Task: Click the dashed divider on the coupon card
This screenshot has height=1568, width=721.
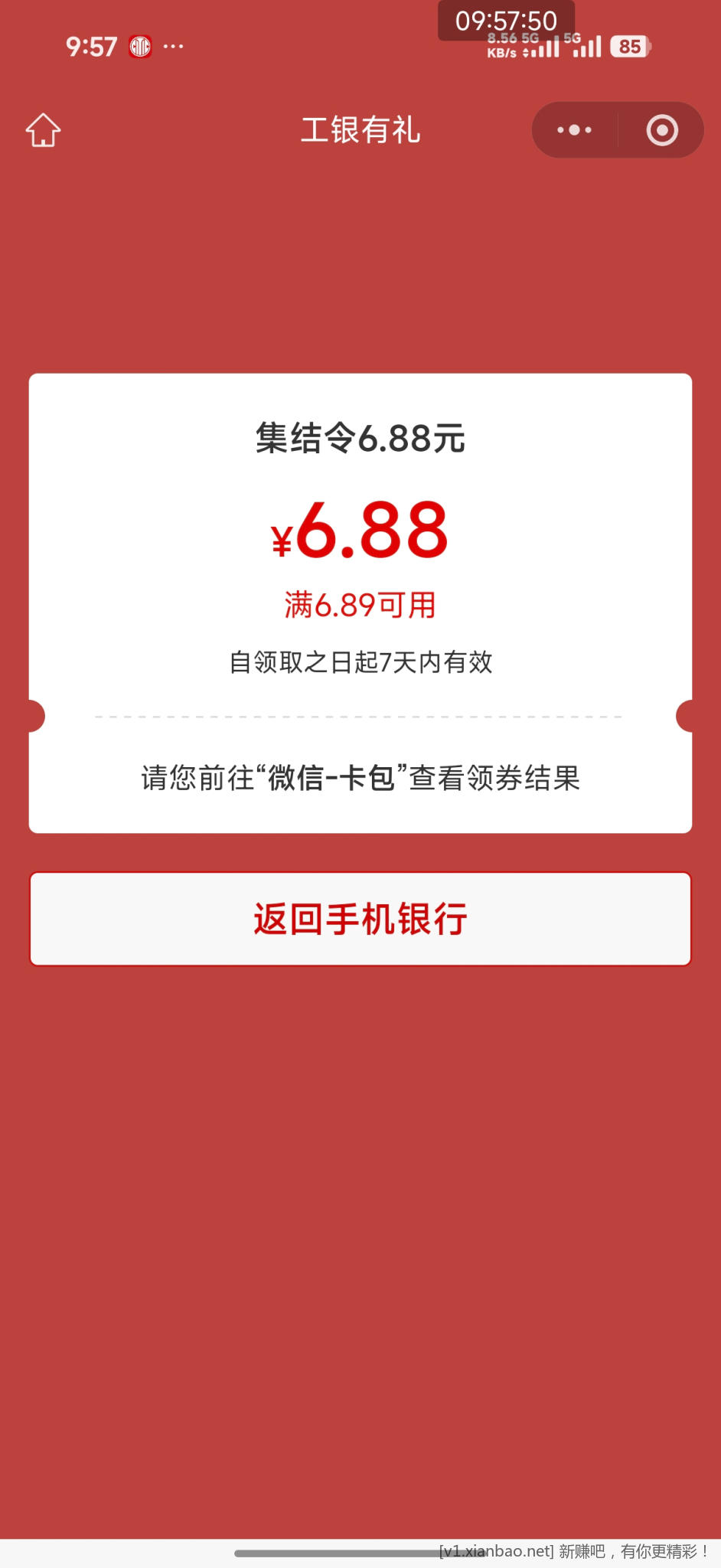Action: coord(360,715)
